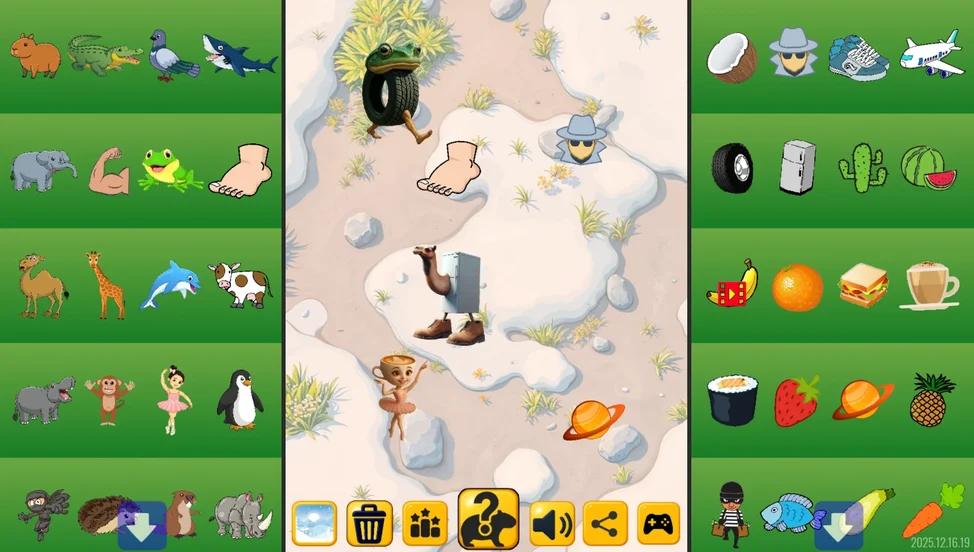Screen dimensions: 974x552
Task: Open the gamepad more-games button
Action: [658, 523]
